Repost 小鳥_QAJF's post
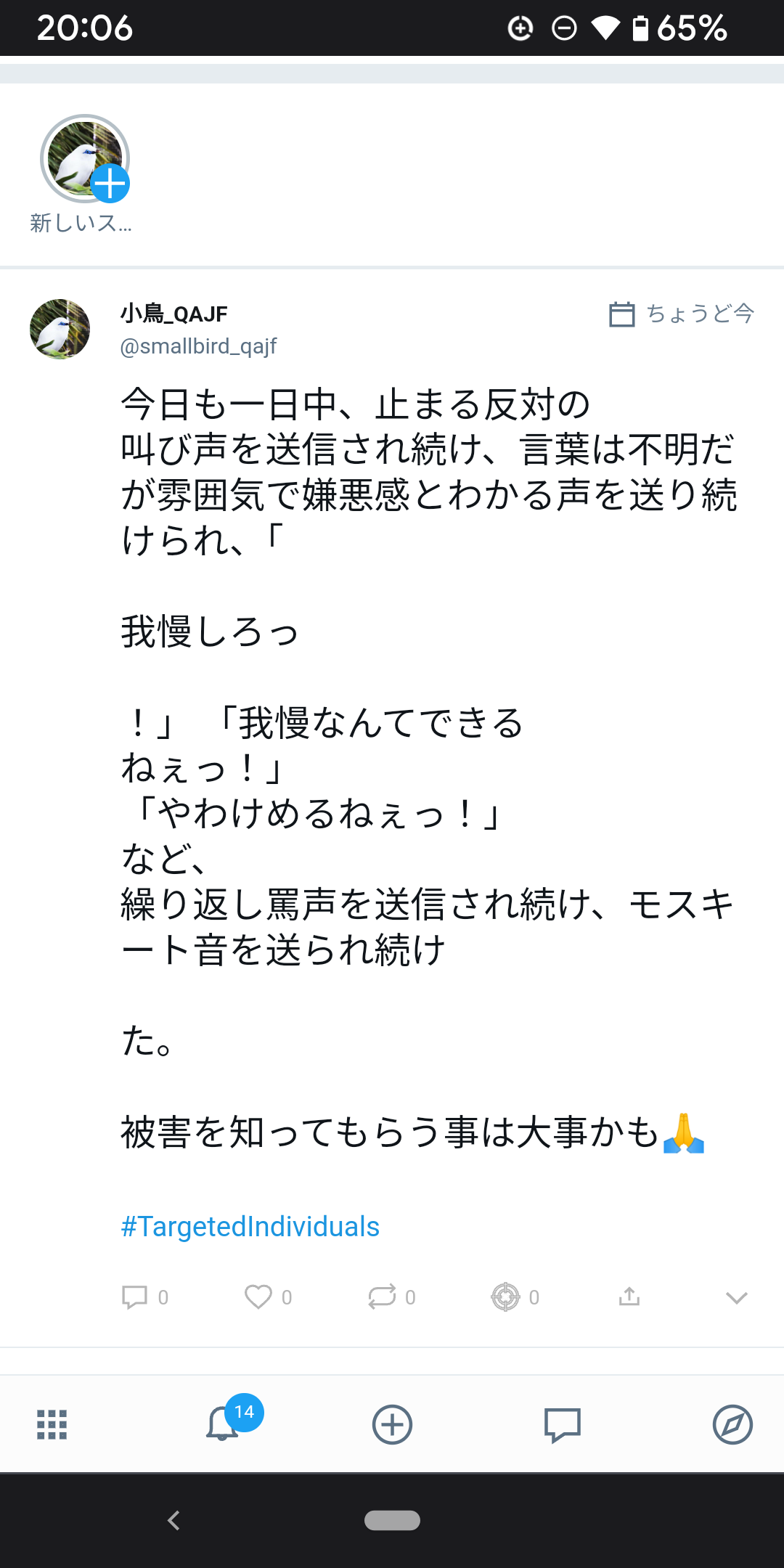 pos(382,1297)
